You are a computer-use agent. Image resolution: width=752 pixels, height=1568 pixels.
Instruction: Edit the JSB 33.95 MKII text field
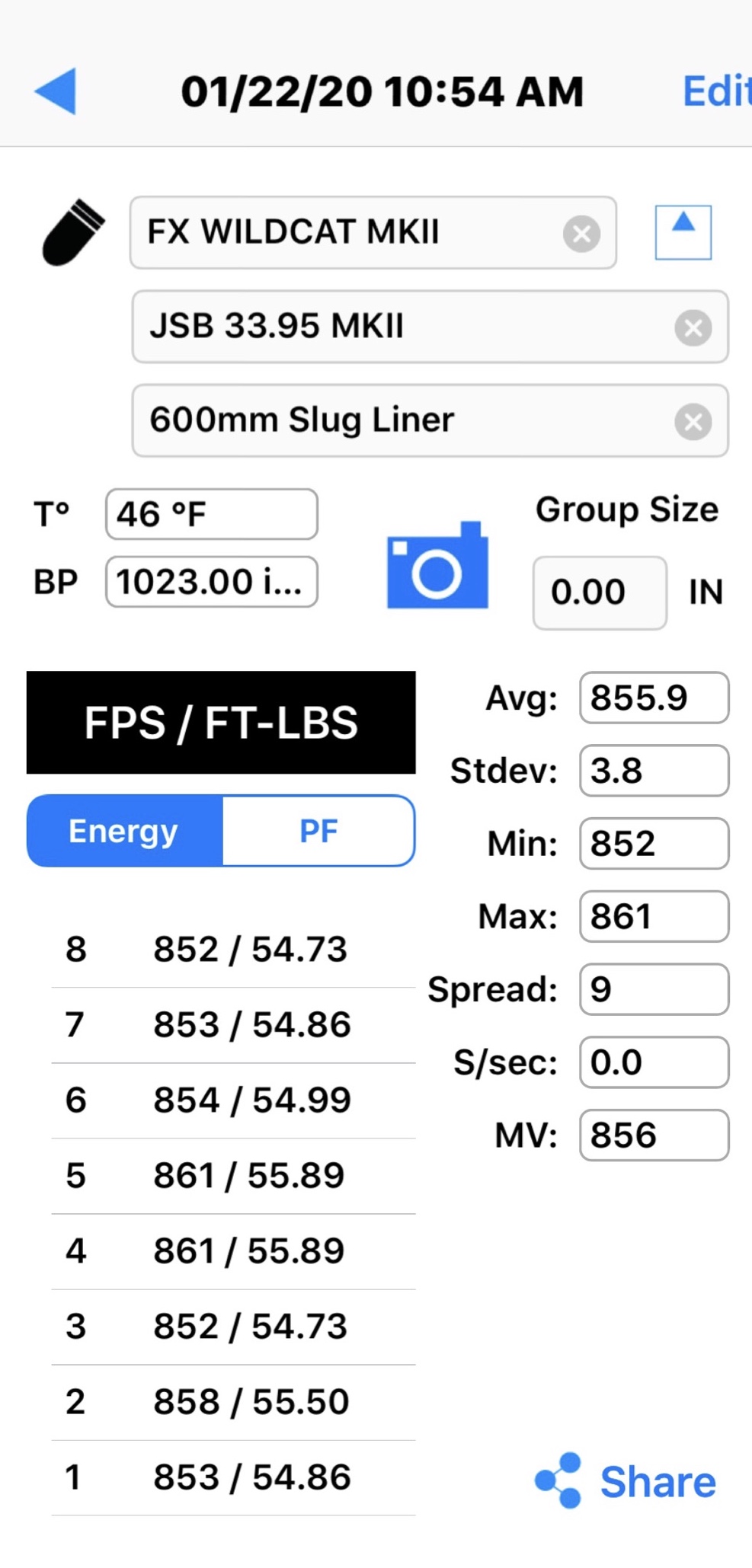(396, 327)
